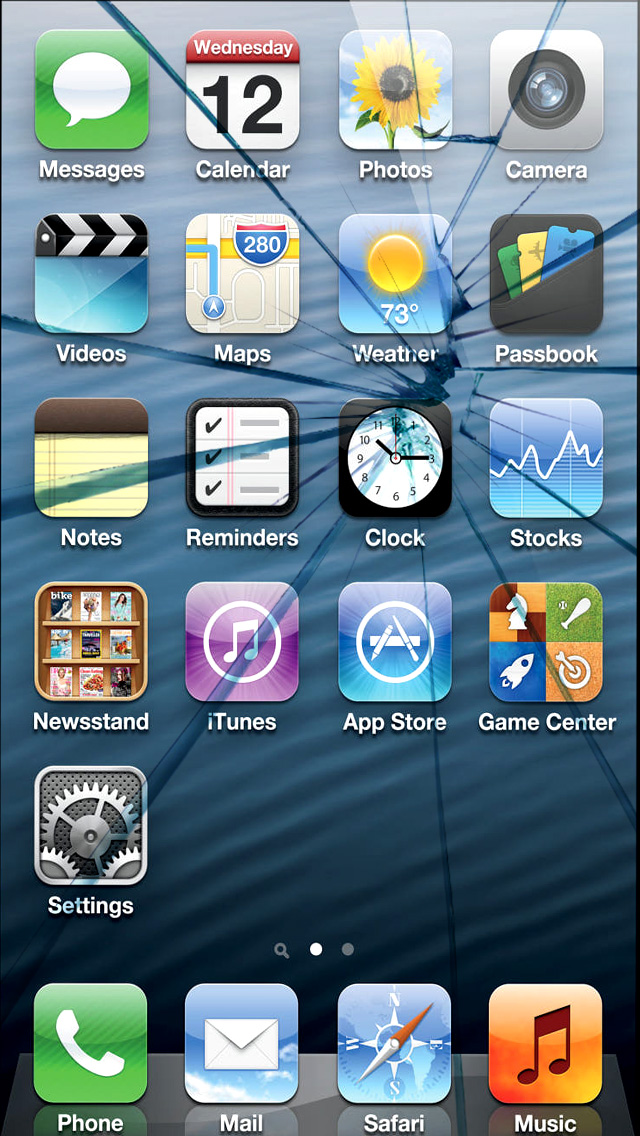
Task: Open Settings
Action: point(91,826)
